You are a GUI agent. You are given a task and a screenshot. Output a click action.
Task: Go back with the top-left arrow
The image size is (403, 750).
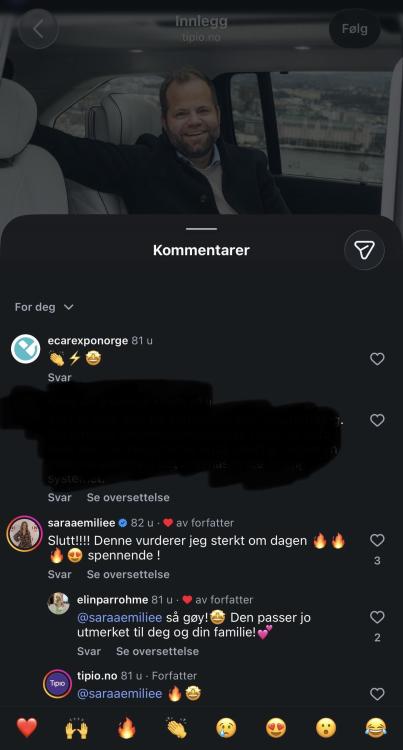(x=38, y=29)
